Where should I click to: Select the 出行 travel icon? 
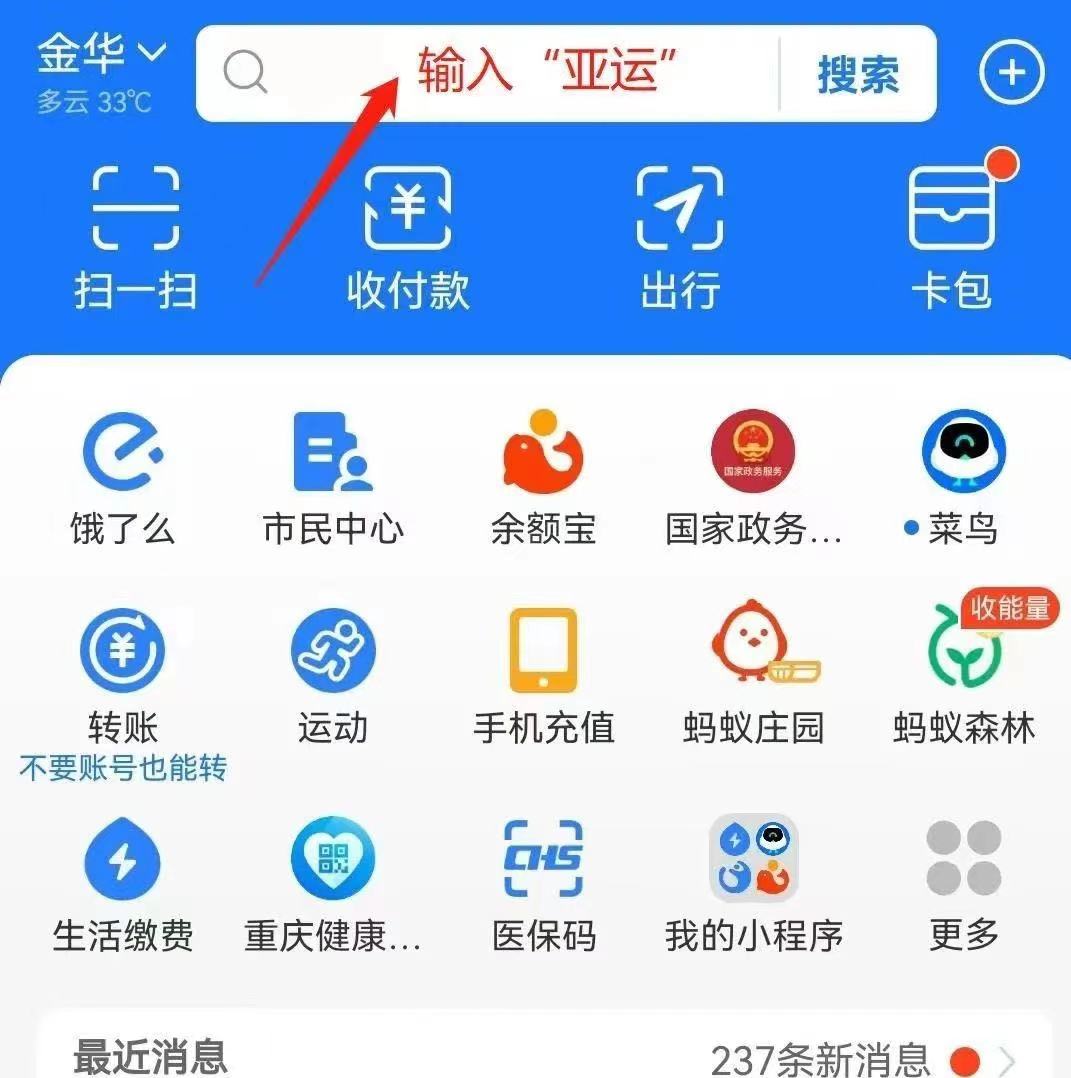[680, 235]
